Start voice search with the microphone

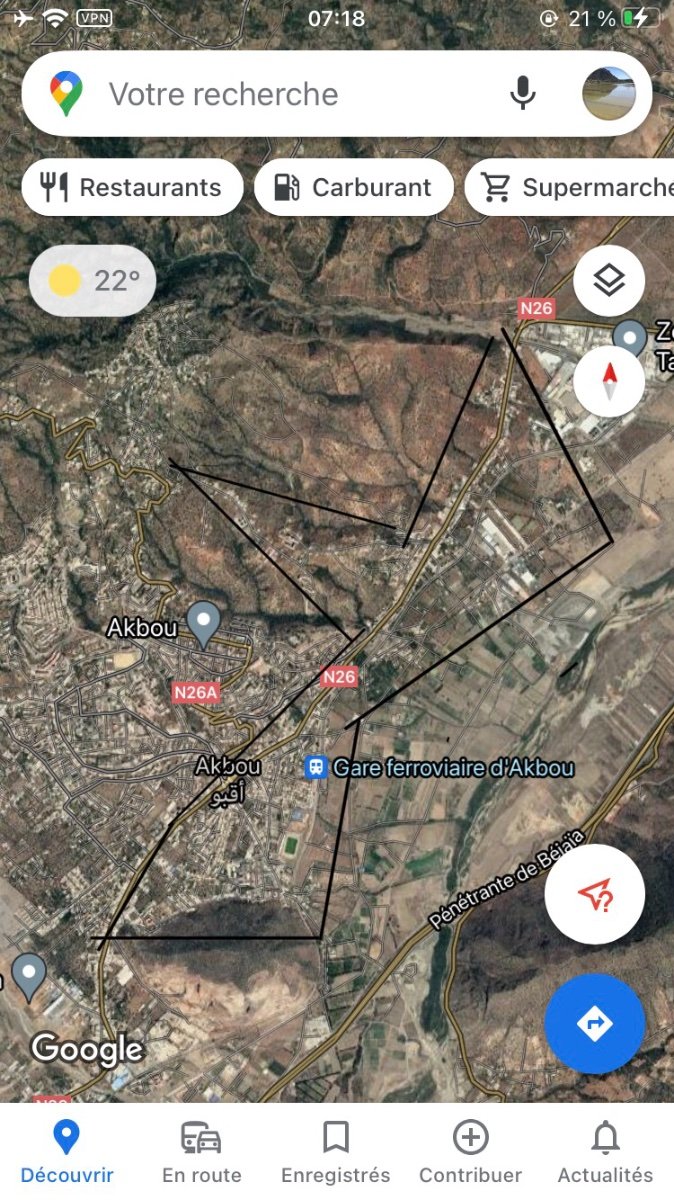(522, 94)
